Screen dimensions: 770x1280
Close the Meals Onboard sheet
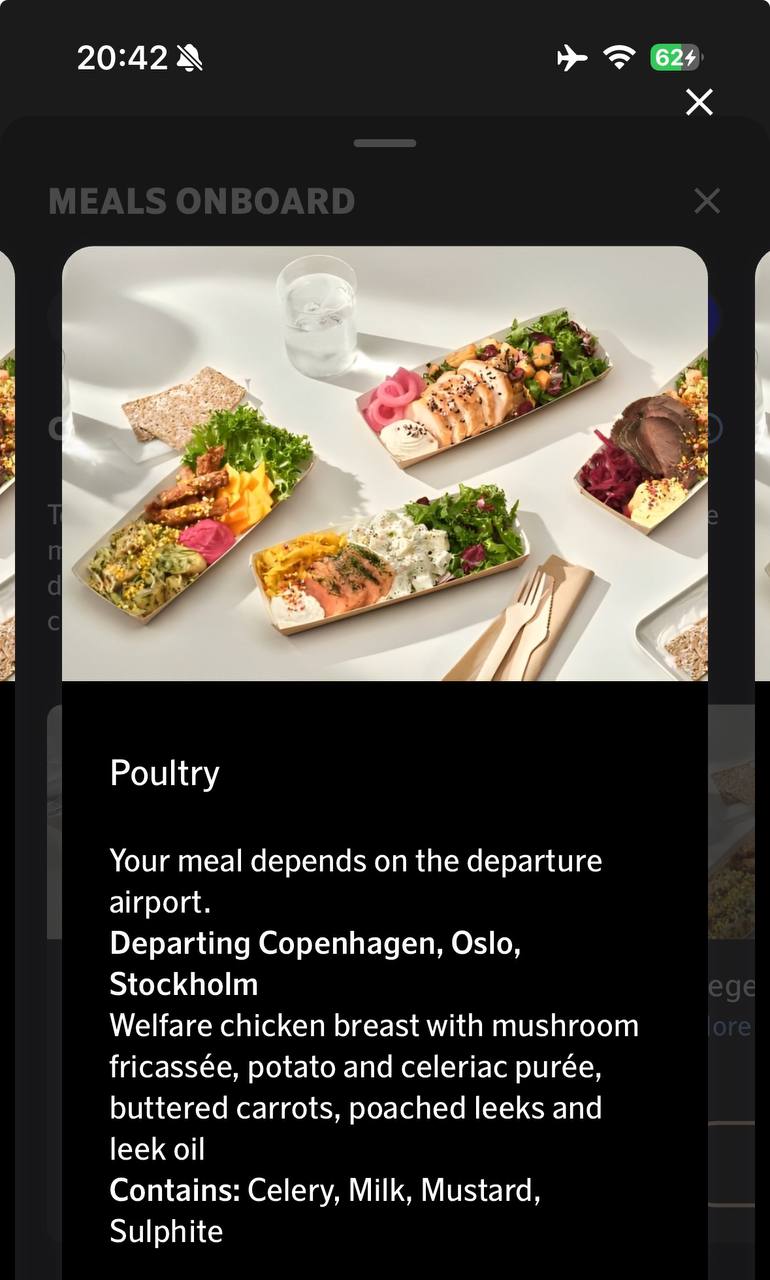point(707,201)
